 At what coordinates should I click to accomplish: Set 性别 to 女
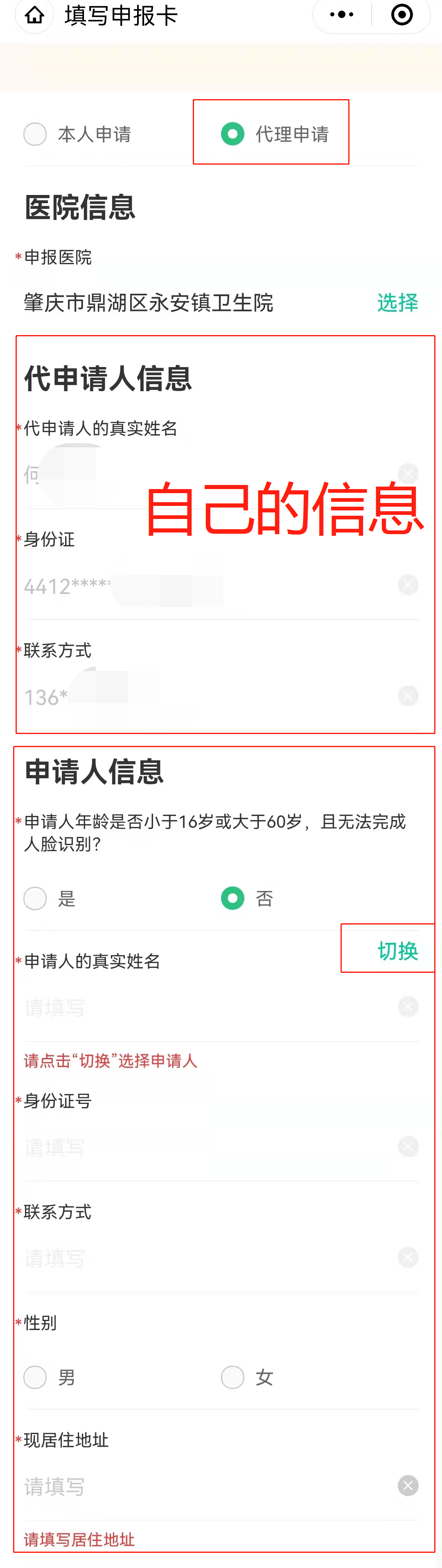tap(233, 1377)
